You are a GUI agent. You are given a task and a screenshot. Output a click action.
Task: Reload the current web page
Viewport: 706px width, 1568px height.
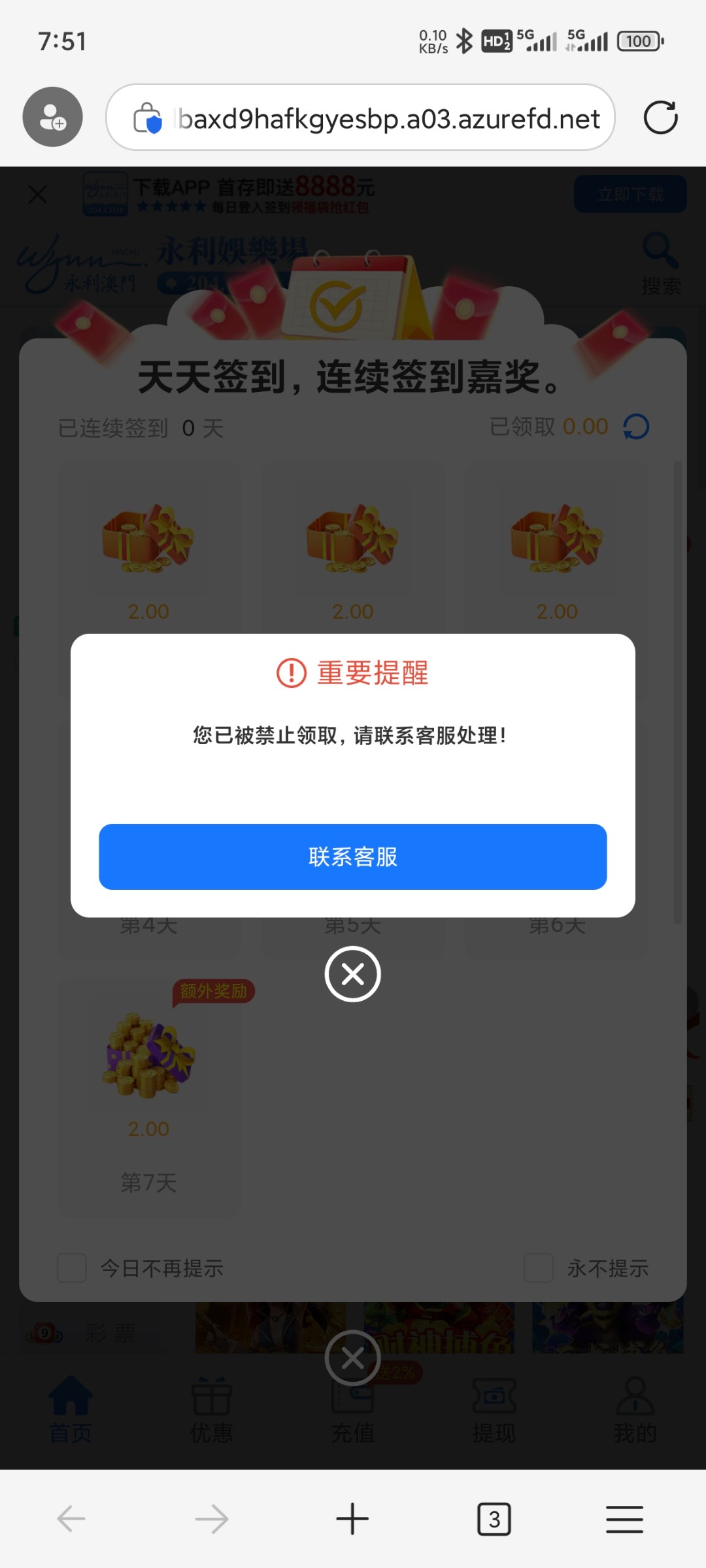pyautogui.click(x=660, y=118)
